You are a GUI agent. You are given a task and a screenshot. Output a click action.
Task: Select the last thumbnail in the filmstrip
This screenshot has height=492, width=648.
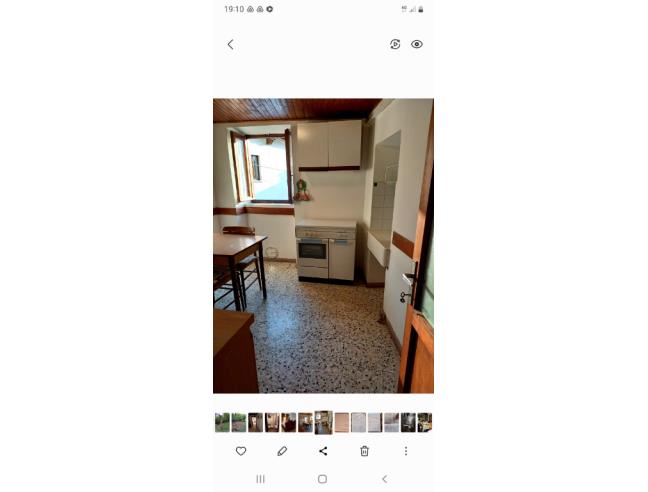(424, 422)
